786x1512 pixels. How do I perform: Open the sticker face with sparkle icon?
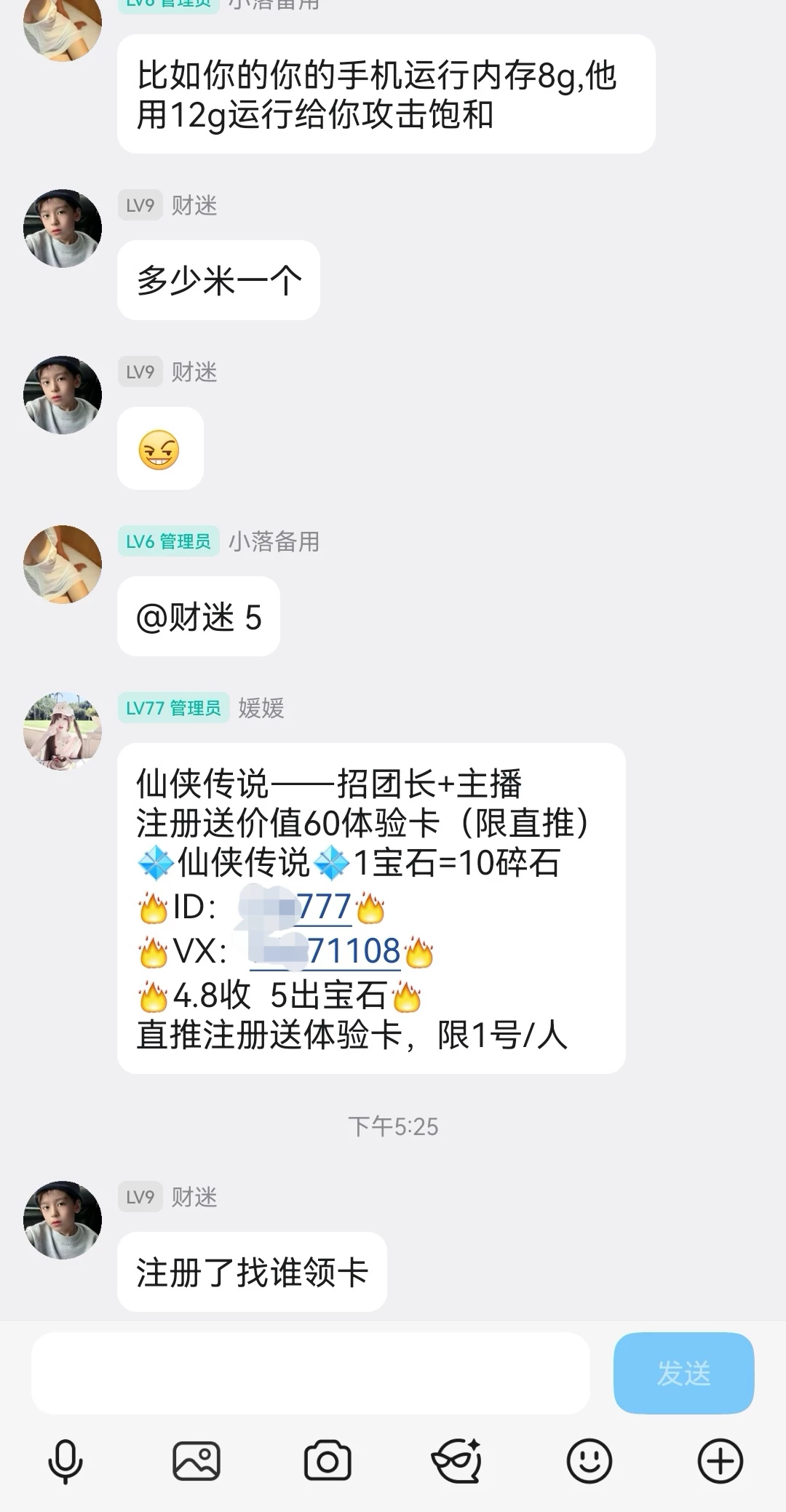point(457,1461)
